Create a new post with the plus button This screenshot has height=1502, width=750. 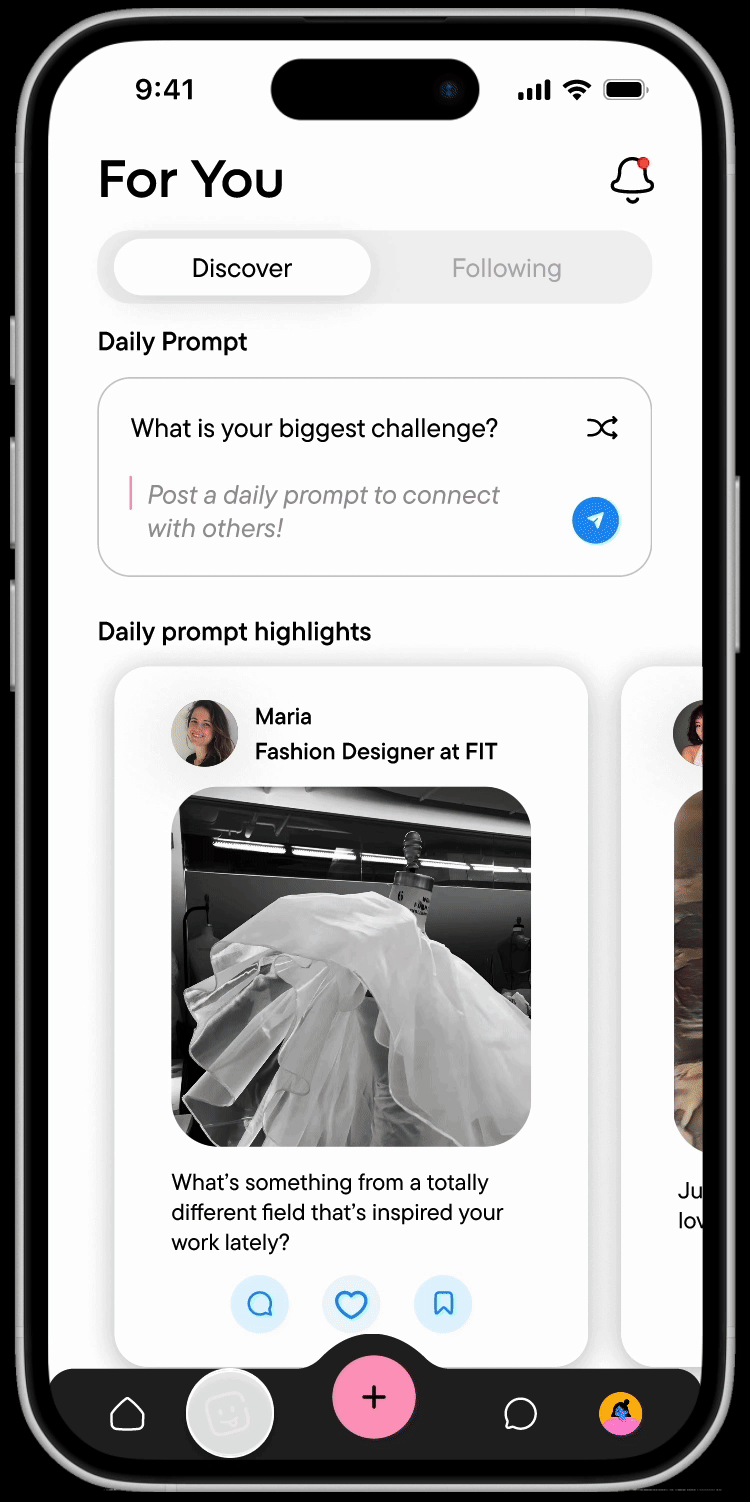[374, 1397]
